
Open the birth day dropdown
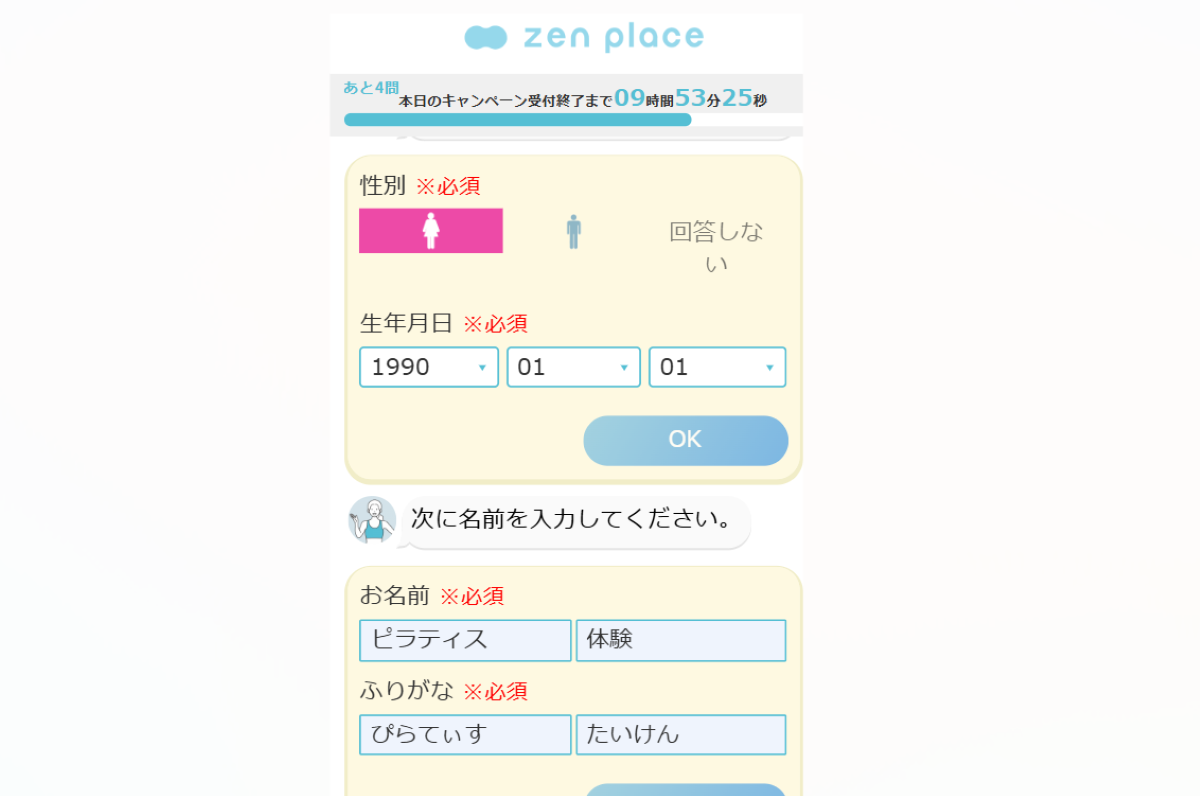coord(716,367)
